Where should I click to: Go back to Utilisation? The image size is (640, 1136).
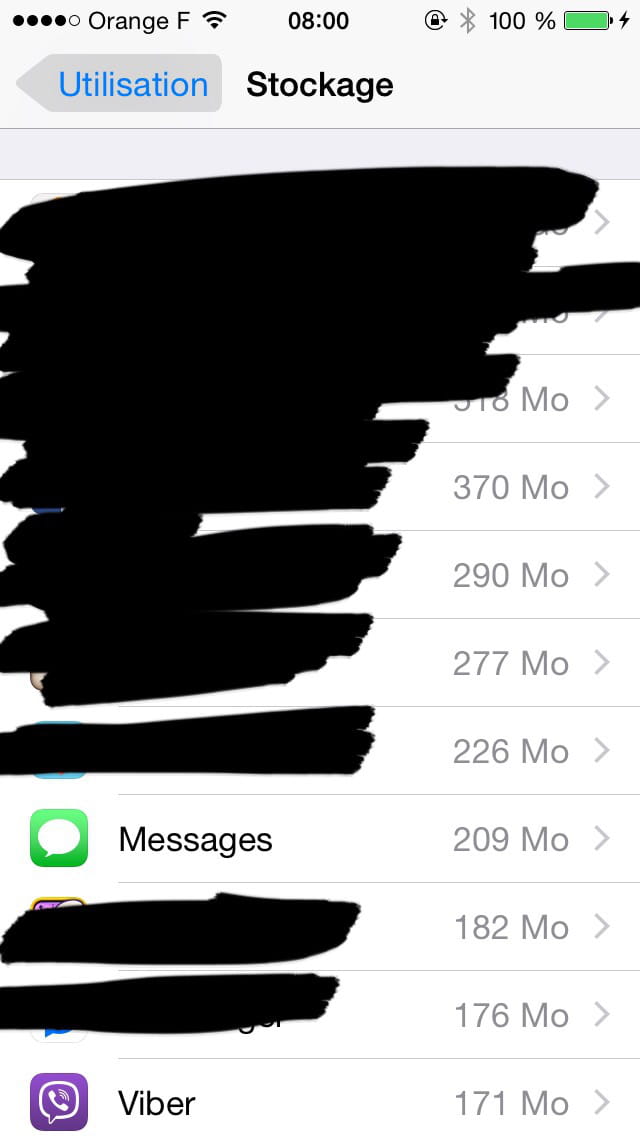pos(120,84)
